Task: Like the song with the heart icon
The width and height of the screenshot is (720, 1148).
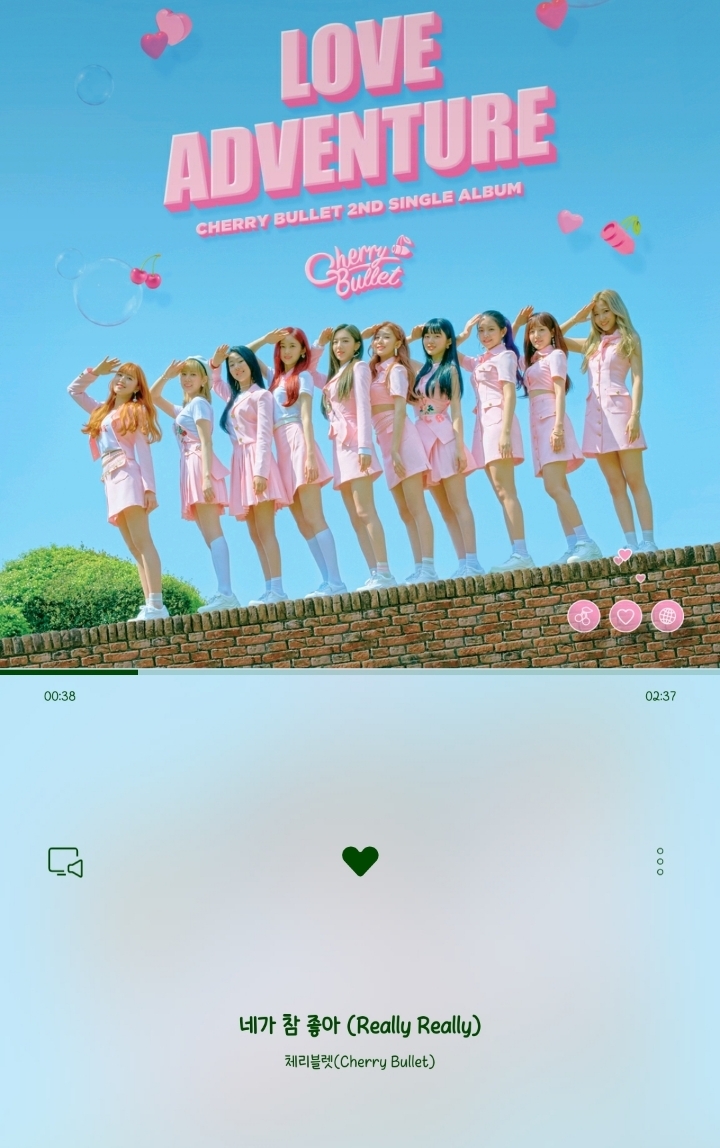Action: [360, 861]
